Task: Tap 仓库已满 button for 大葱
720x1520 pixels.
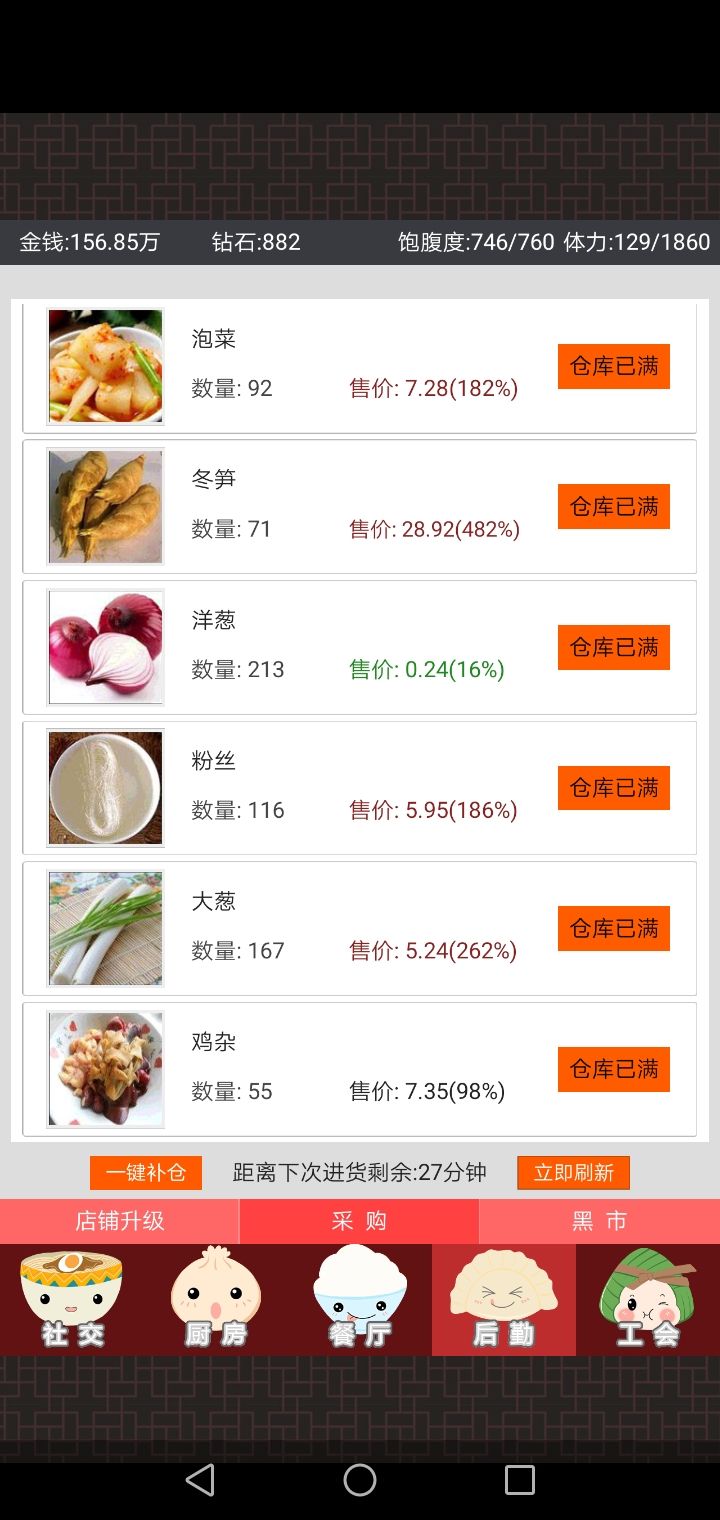Action: pyautogui.click(x=614, y=928)
